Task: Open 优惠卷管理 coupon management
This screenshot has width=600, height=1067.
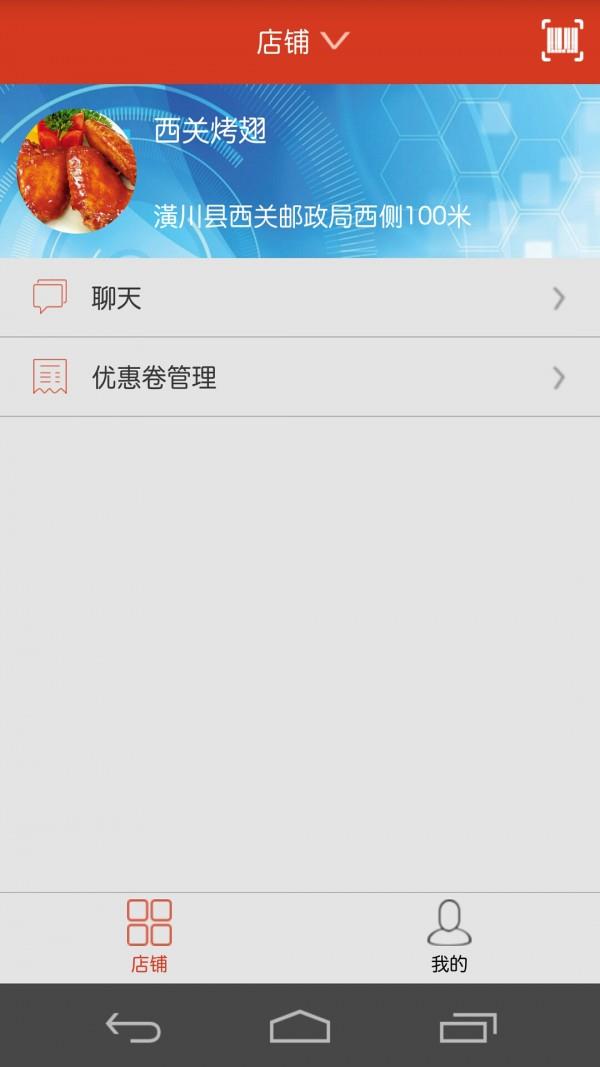Action: 300,378
